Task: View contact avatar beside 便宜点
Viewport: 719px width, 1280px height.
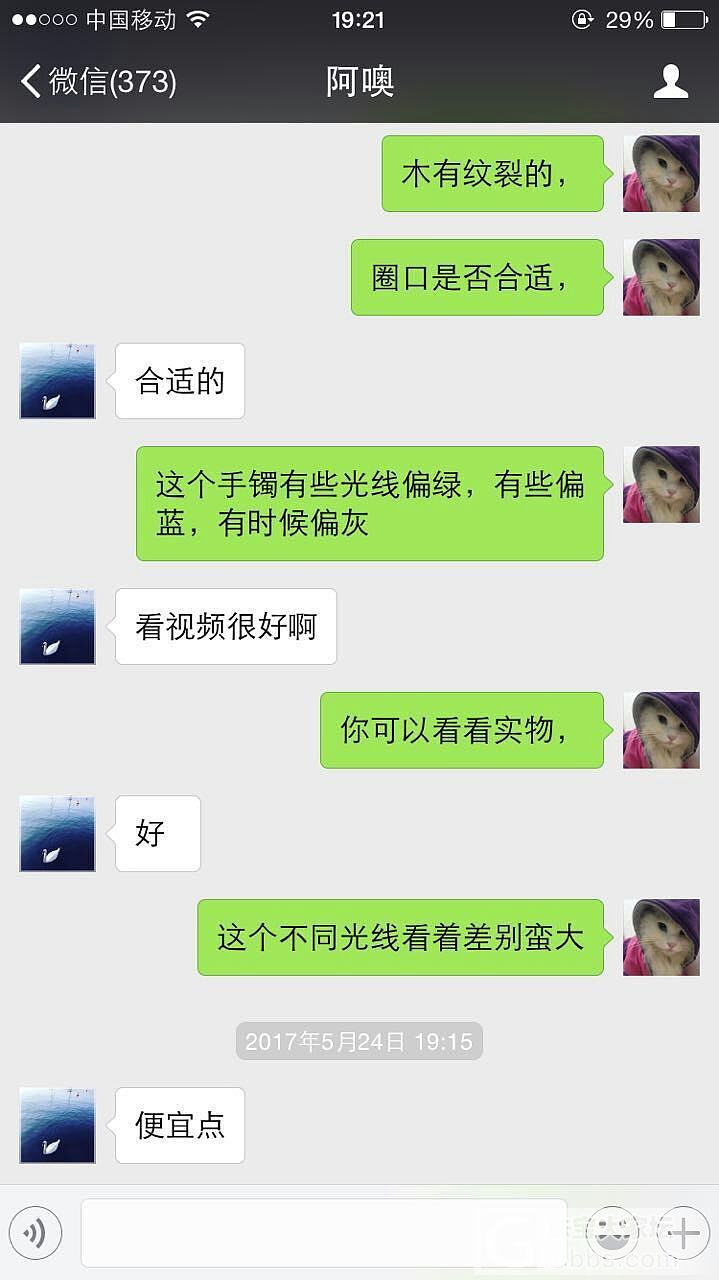Action: point(58,1125)
